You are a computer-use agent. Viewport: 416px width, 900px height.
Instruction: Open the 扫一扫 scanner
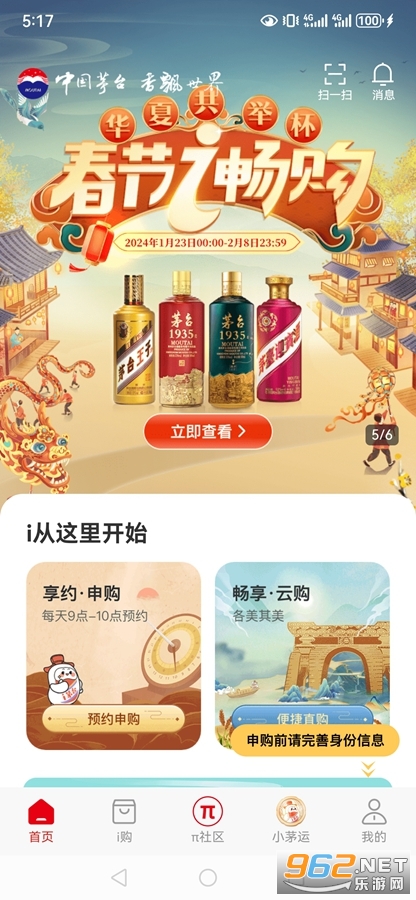pos(335,82)
